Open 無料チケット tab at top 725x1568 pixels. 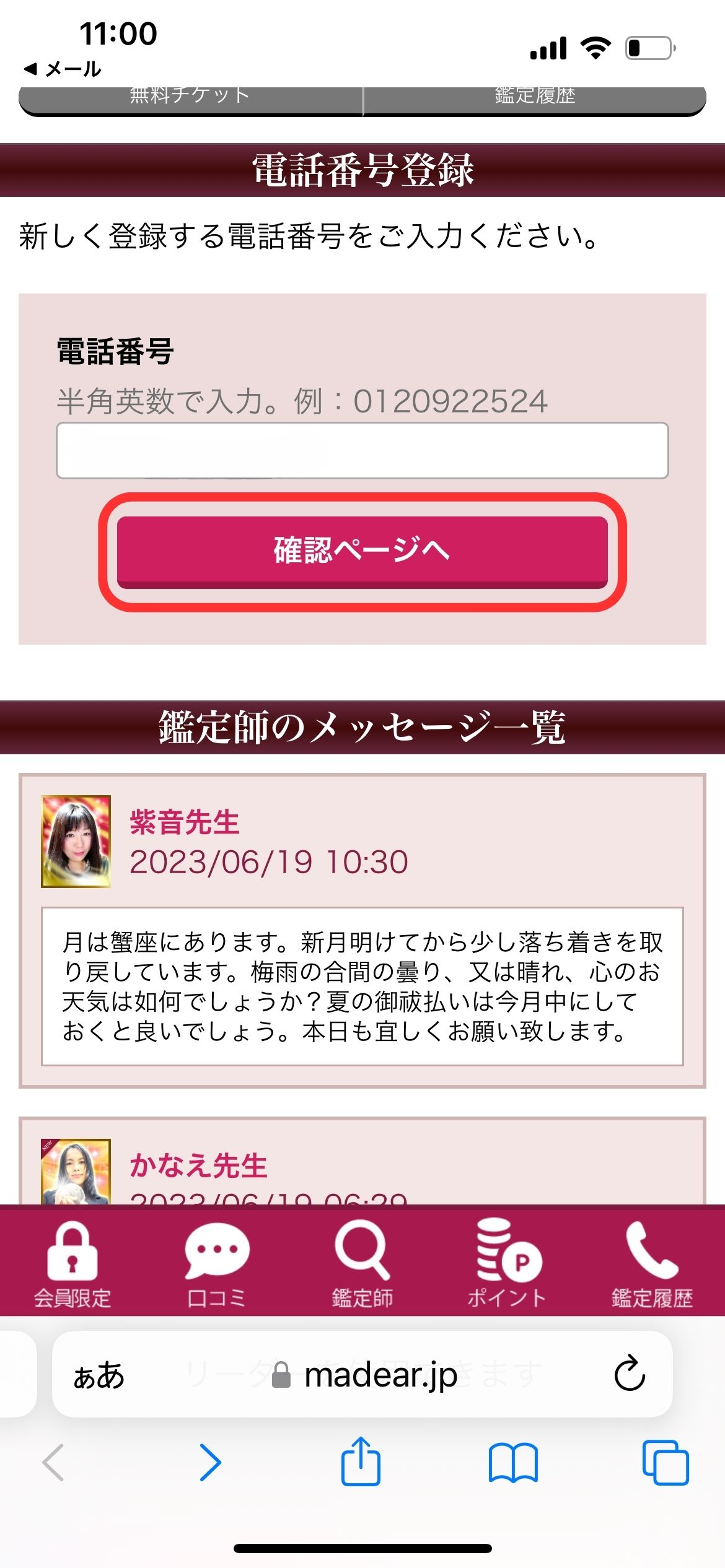point(190,97)
